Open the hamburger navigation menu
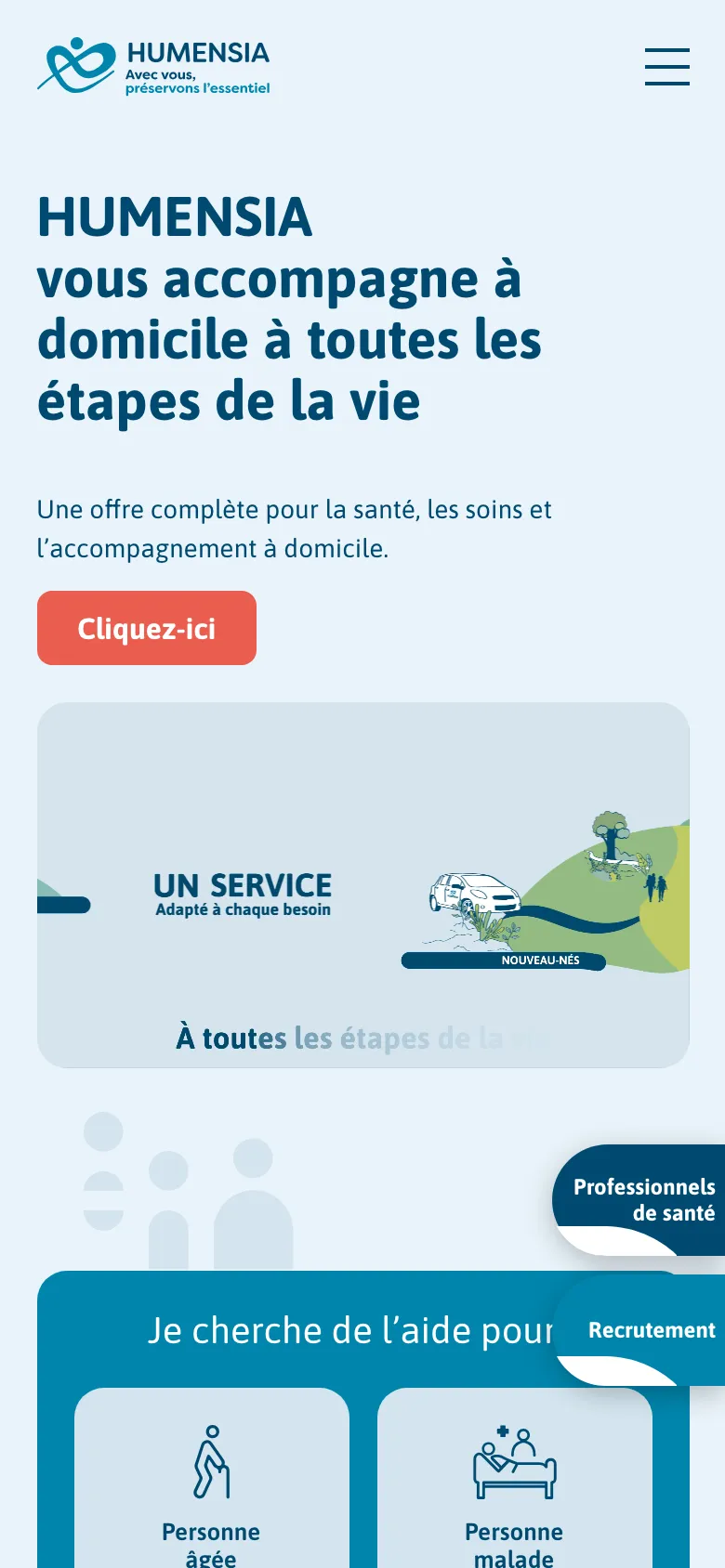The height and width of the screenshot is (1568, 725). point(666,67)
